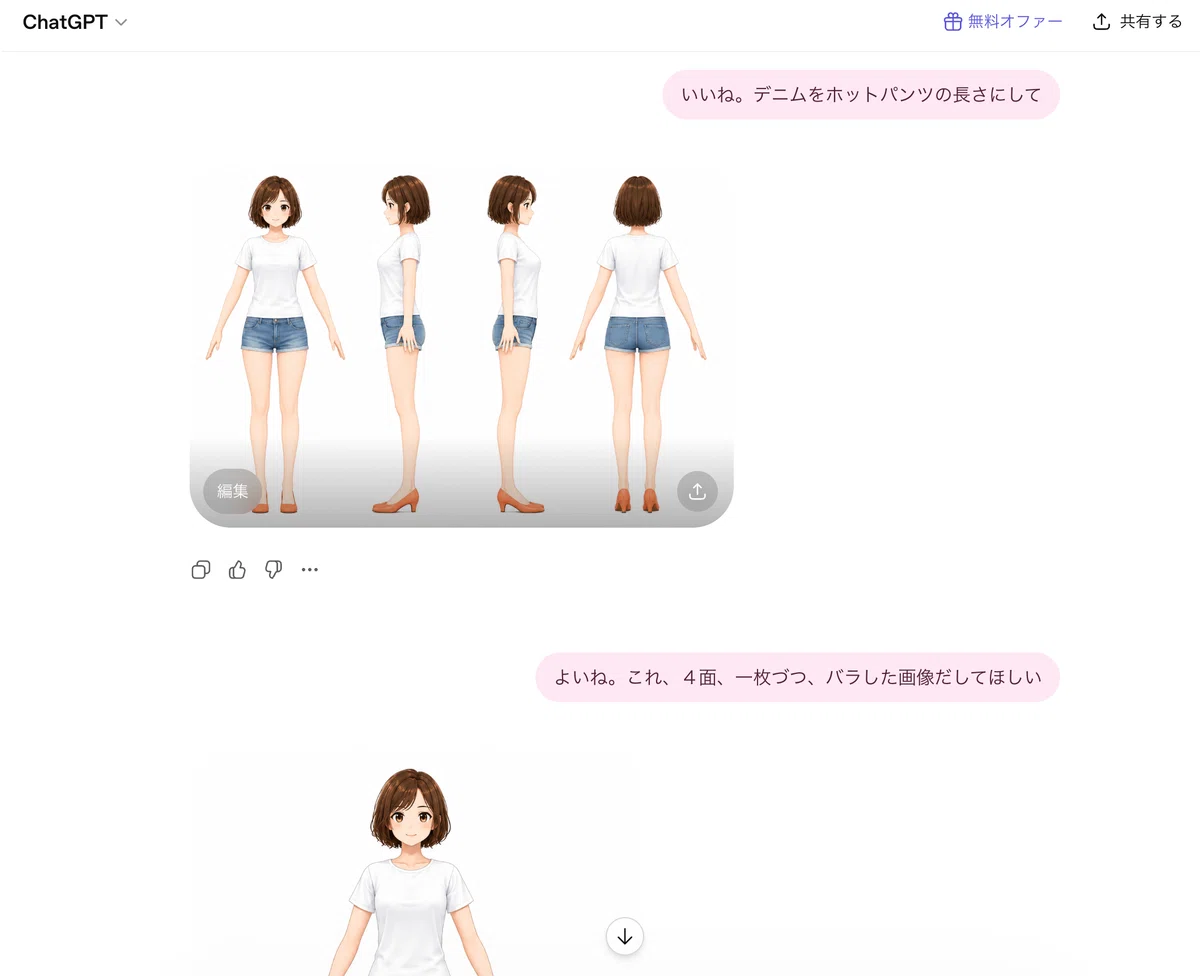Give the response a thumbs down

click(x=273, y=570)
